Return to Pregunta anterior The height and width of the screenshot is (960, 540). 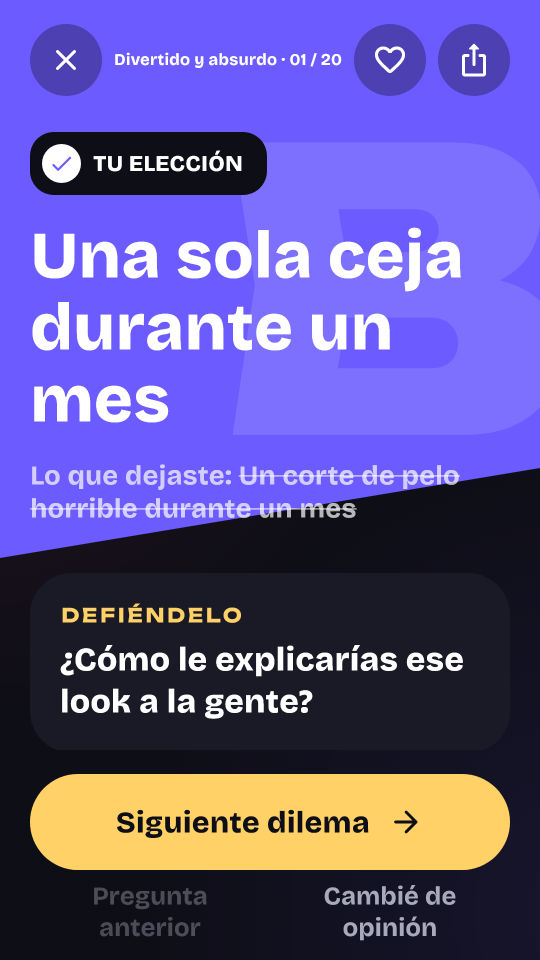150,912
